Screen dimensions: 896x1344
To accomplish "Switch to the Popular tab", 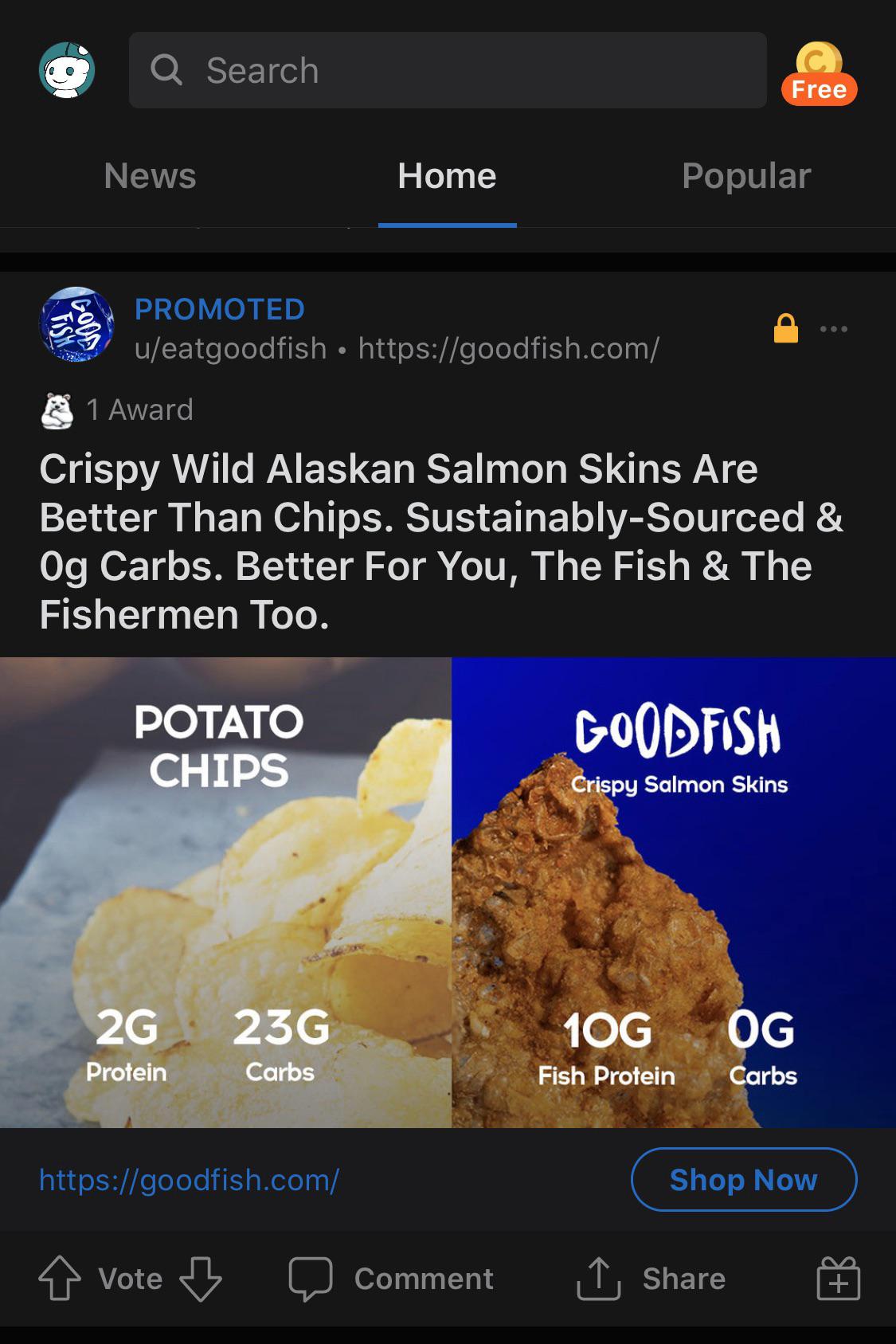I will click(745, 176).
